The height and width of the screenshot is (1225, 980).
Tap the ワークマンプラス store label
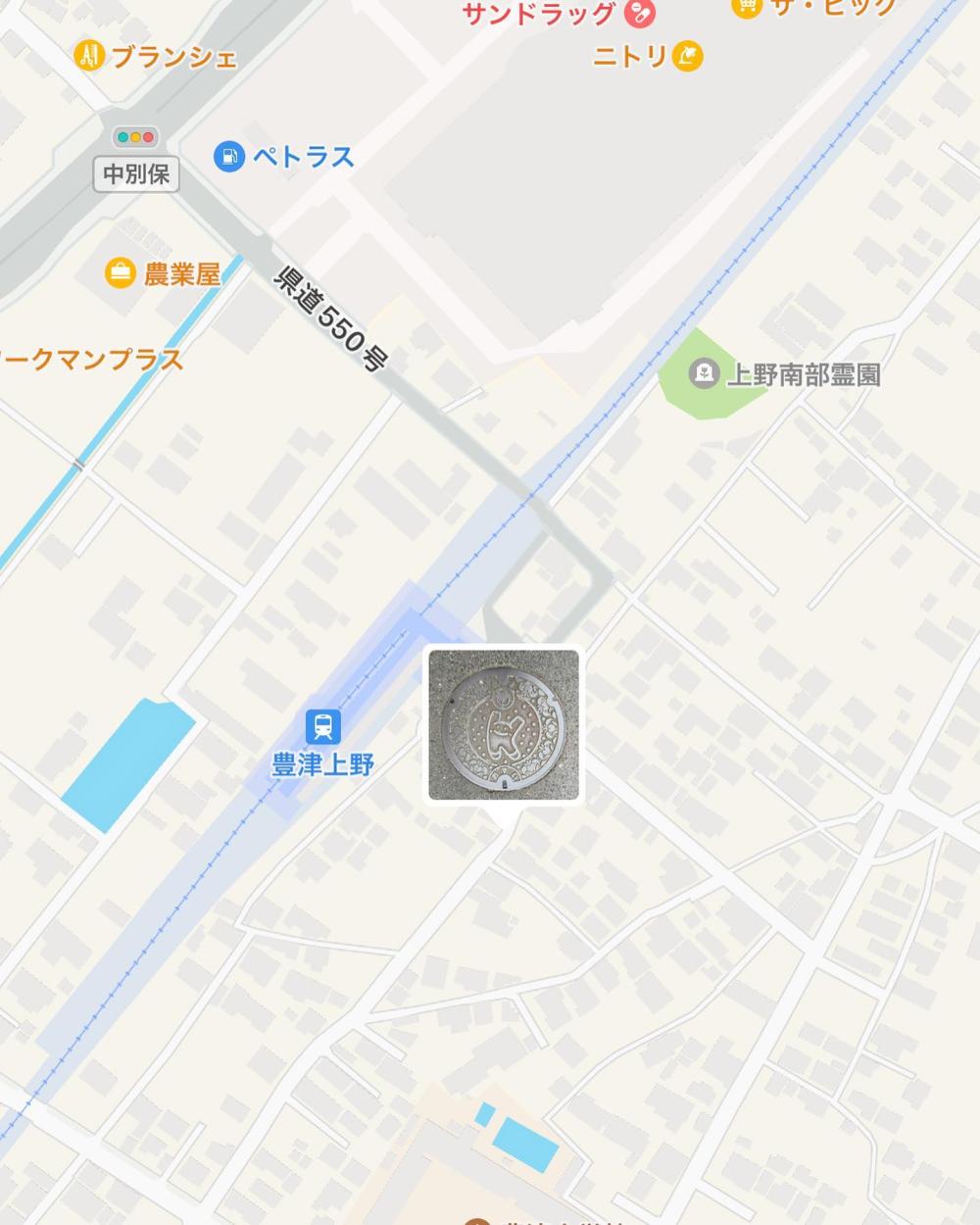click(x=93, y=360)
